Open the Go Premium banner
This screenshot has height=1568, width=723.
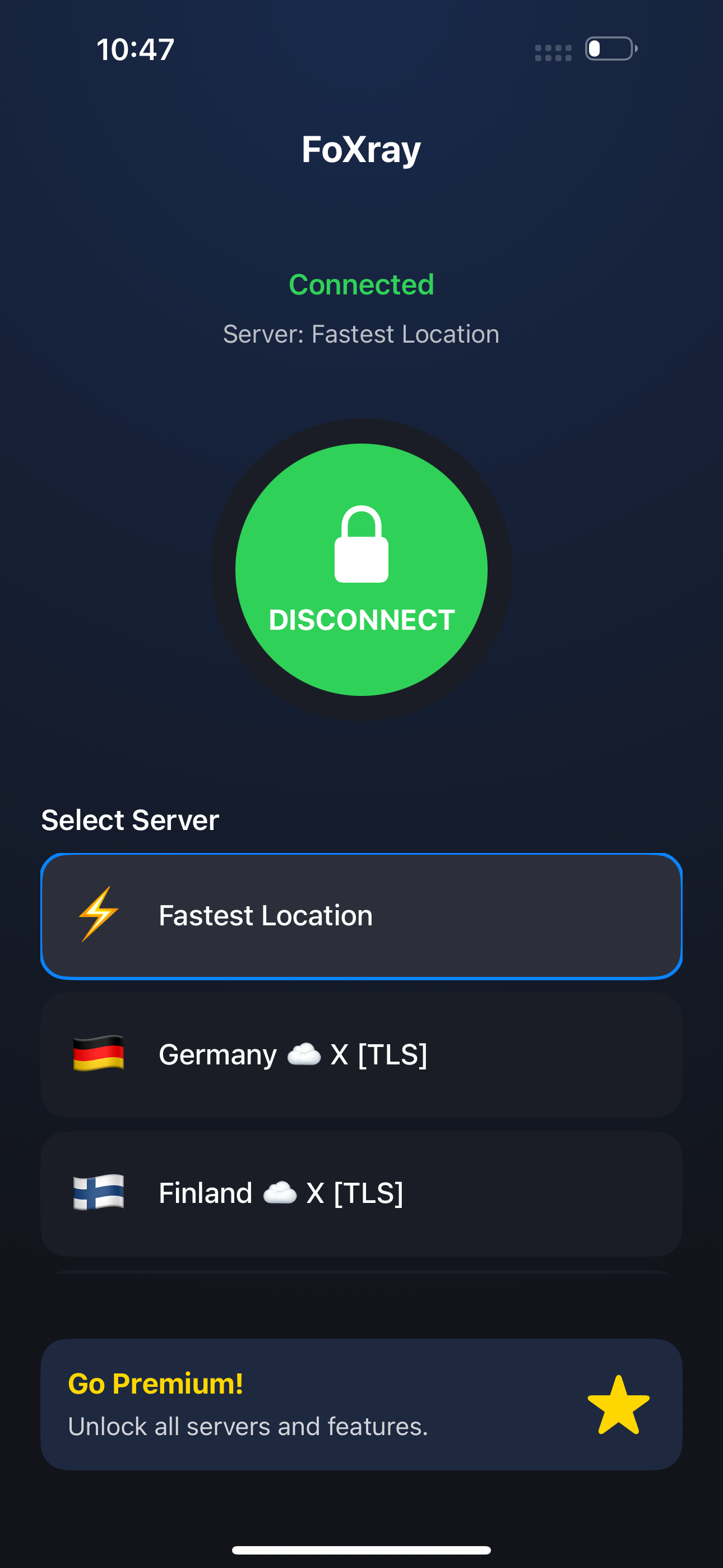361,1404
